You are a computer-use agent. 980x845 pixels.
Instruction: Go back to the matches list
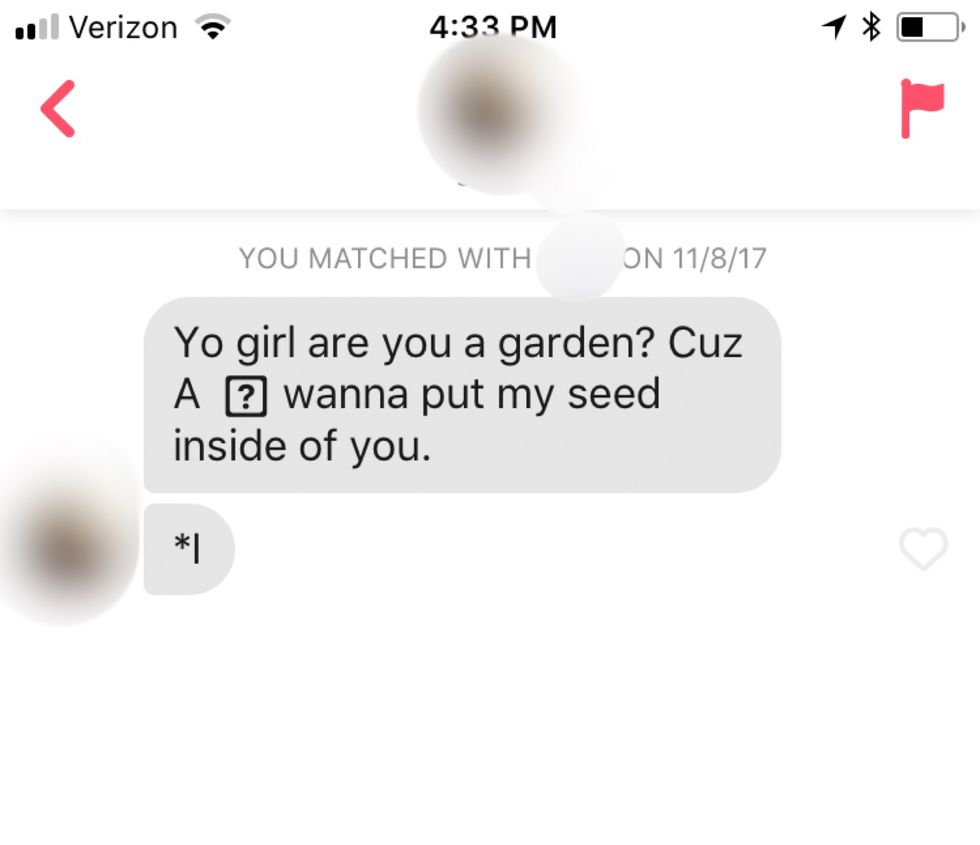(58, 109)
